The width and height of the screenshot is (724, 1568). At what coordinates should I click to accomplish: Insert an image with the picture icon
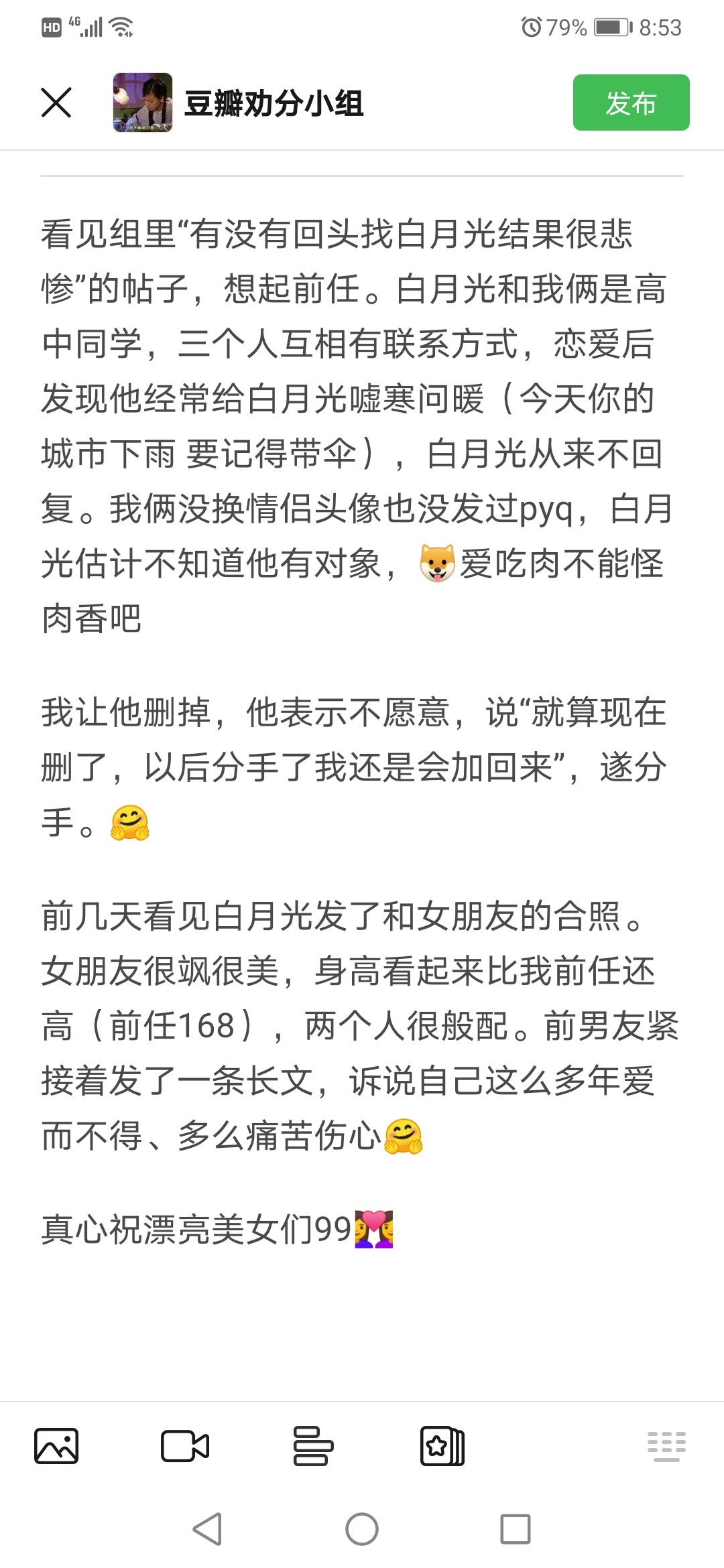click(56, 1445)
